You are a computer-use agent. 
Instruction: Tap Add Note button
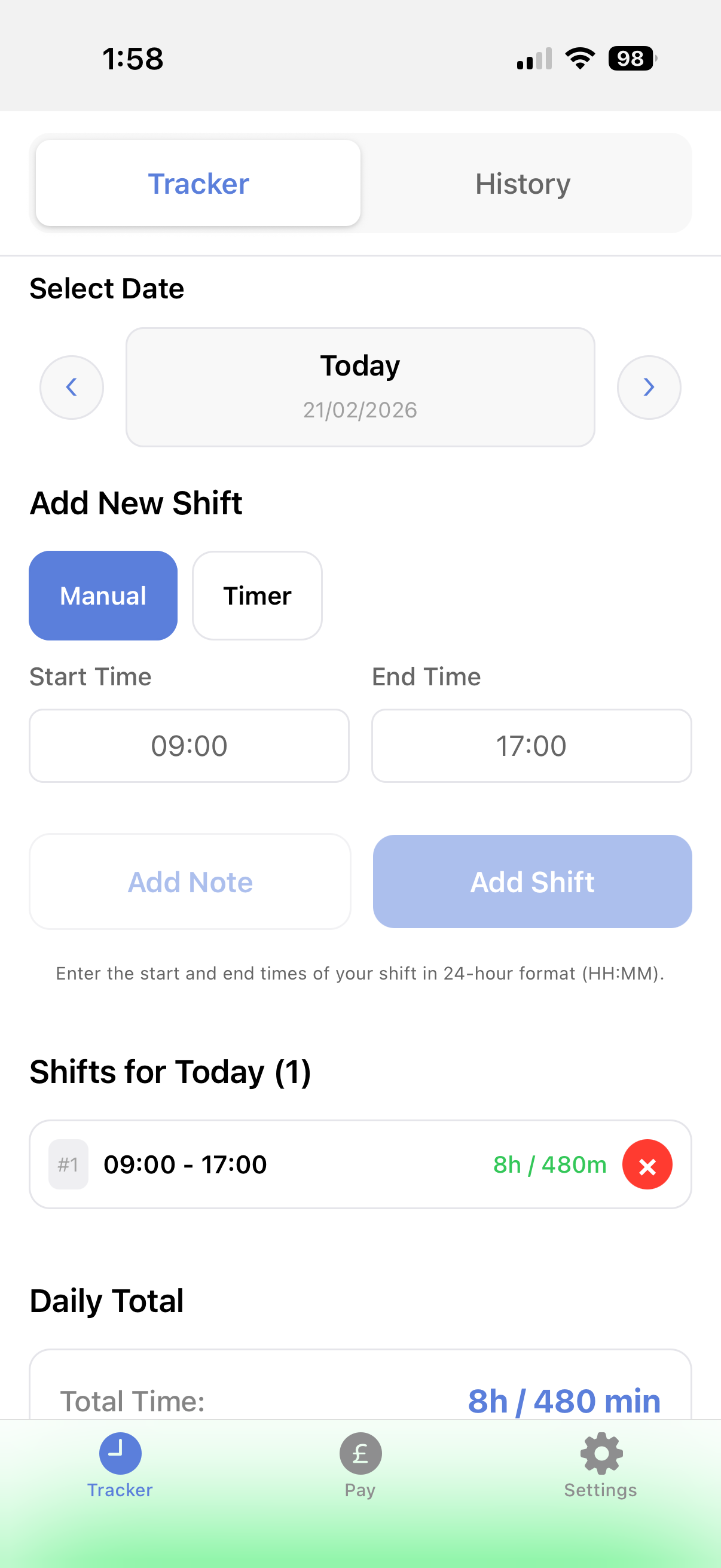pyautogui.click(x=190, y=881)
